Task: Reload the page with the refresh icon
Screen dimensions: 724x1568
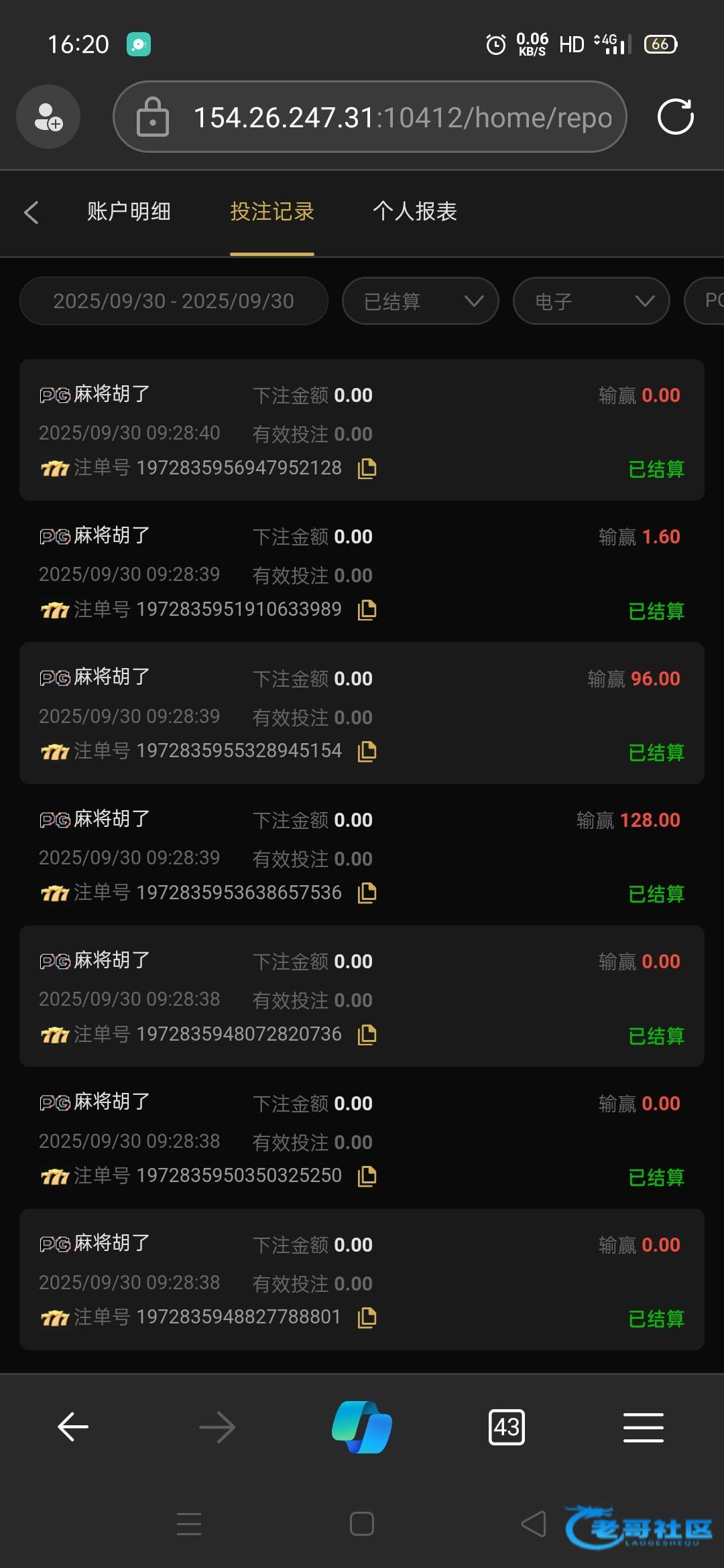Action: [675, 117]
